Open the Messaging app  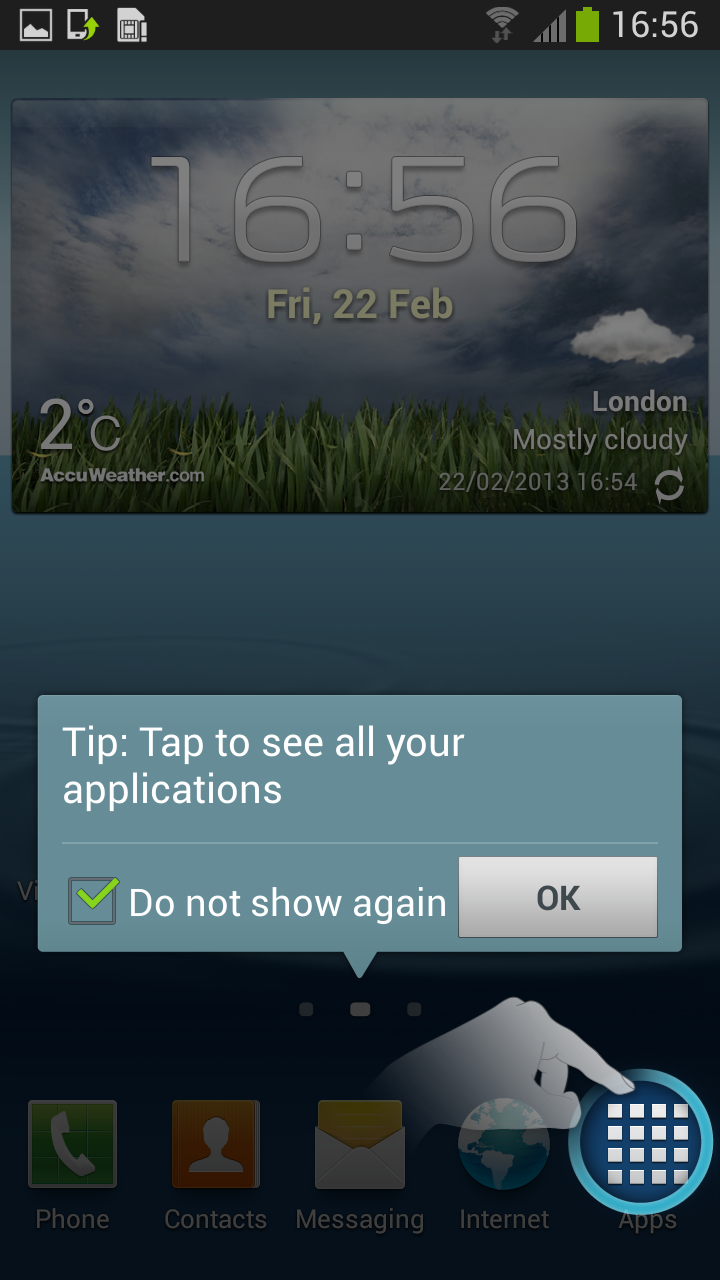point(360,1145)
